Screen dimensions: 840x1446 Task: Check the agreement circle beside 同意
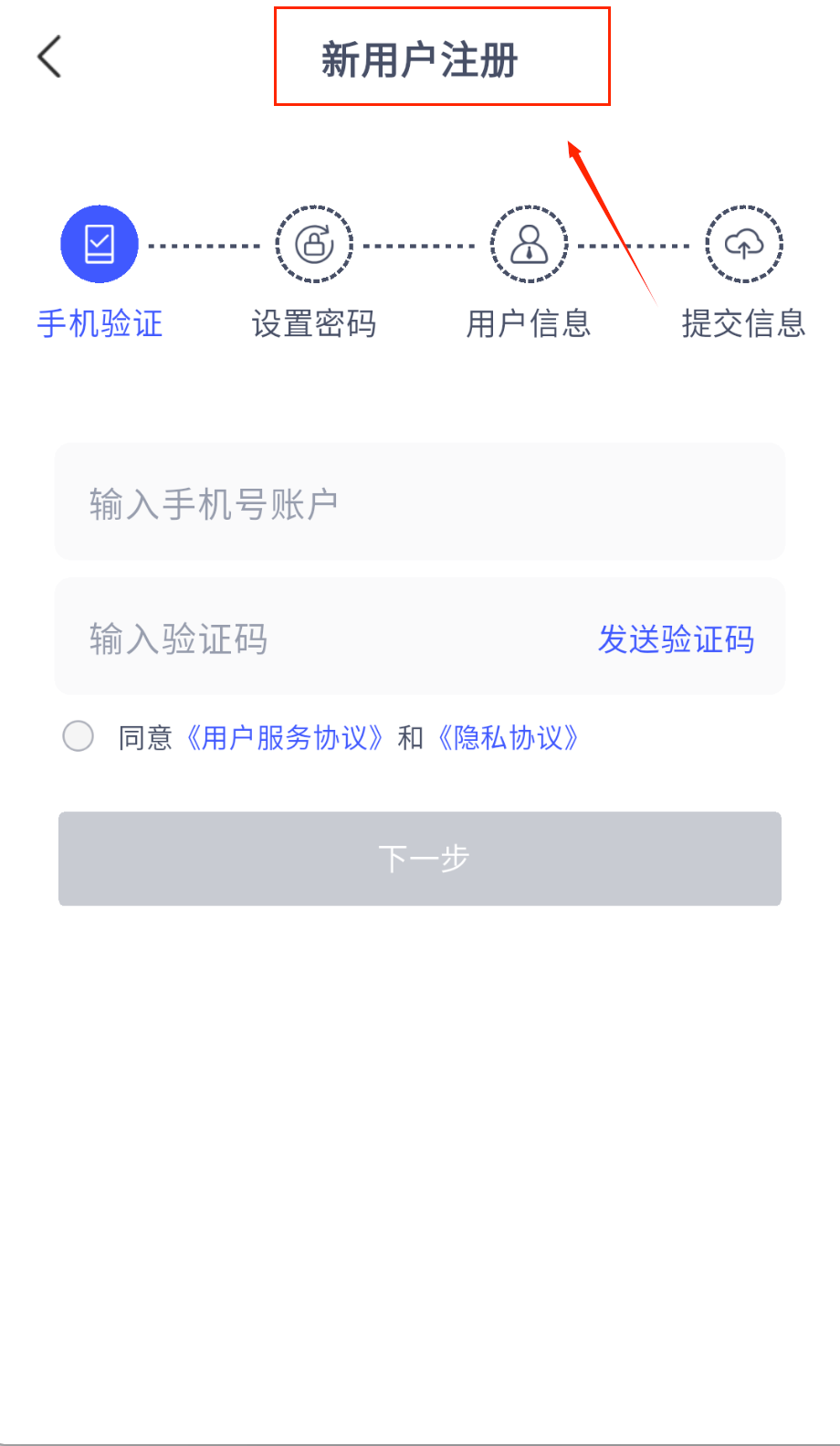pos(79,736)
